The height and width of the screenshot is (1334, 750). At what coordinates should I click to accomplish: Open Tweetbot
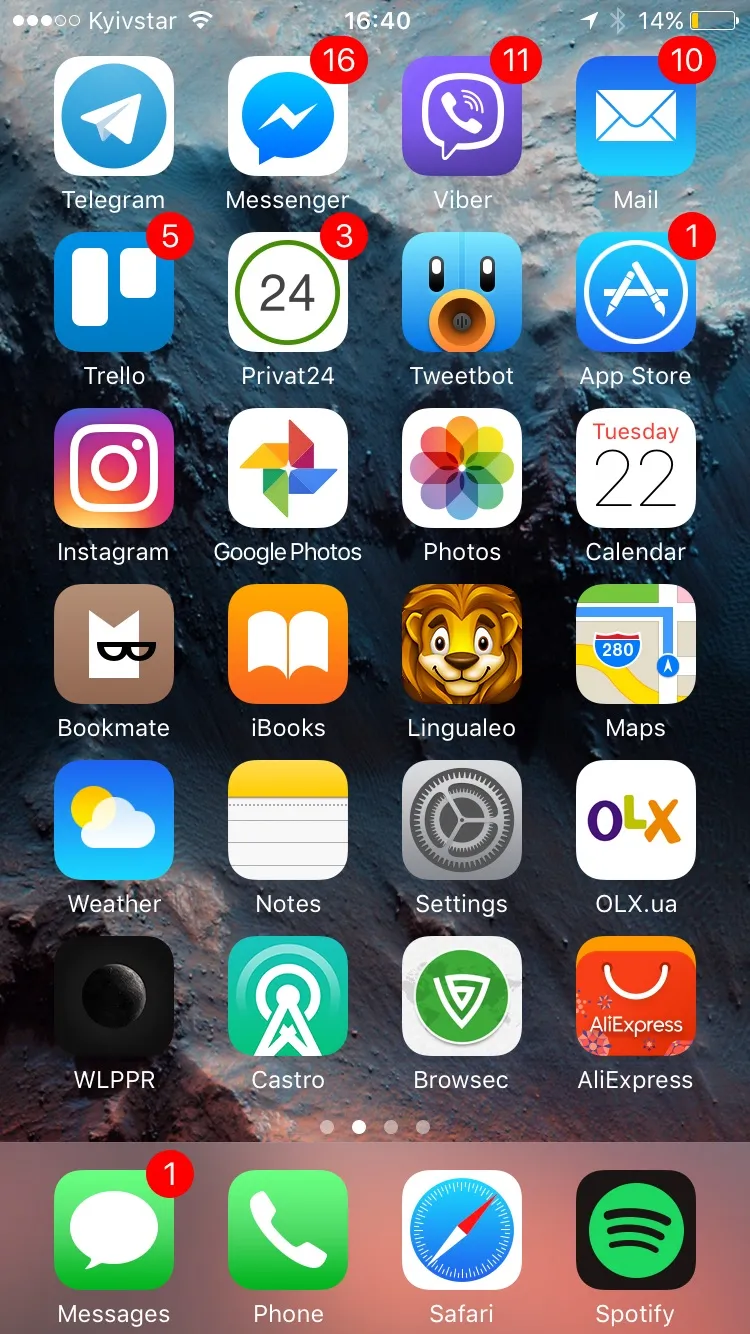462,292
